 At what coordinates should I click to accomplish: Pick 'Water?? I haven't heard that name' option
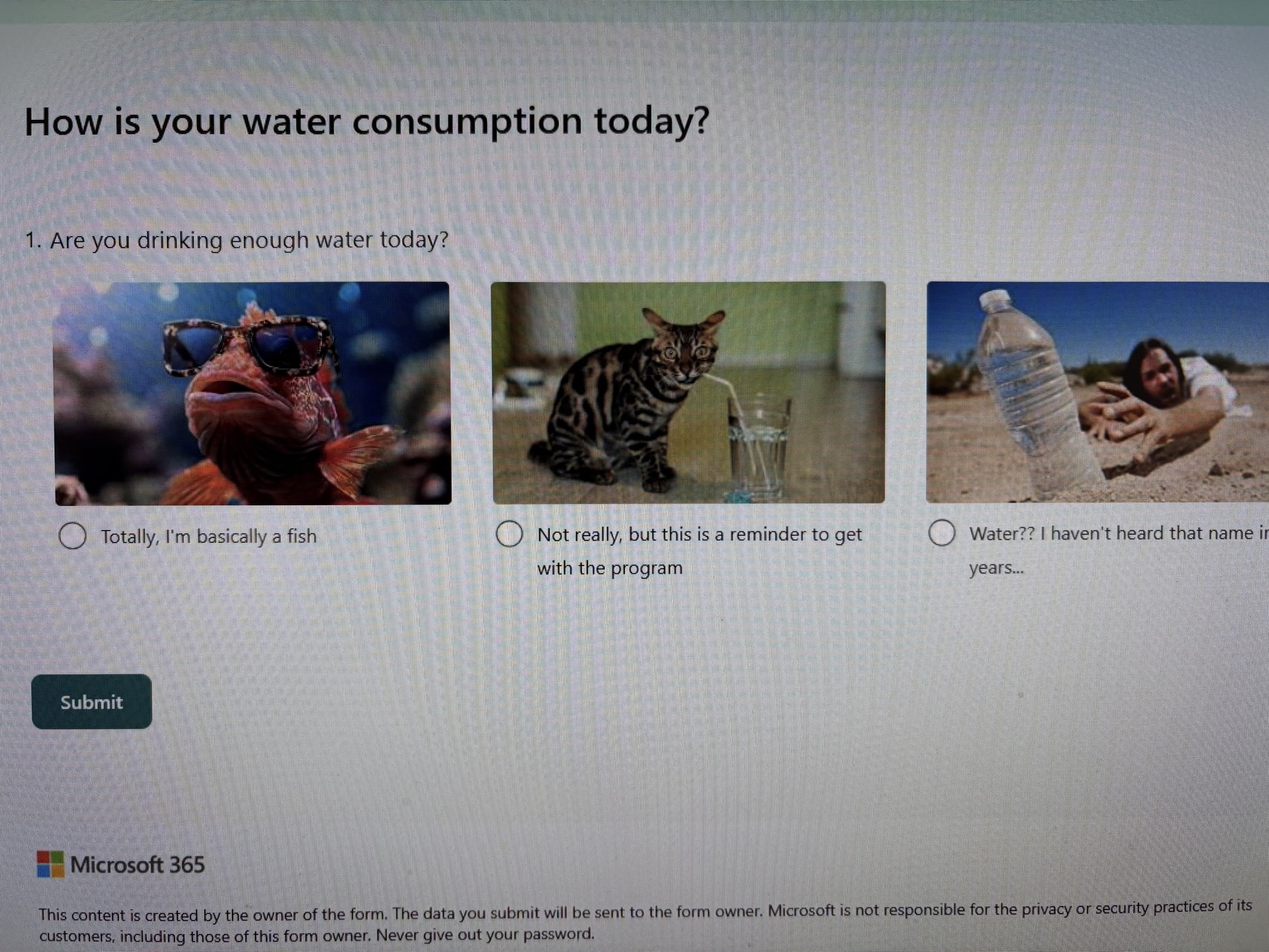pos(941,533)
